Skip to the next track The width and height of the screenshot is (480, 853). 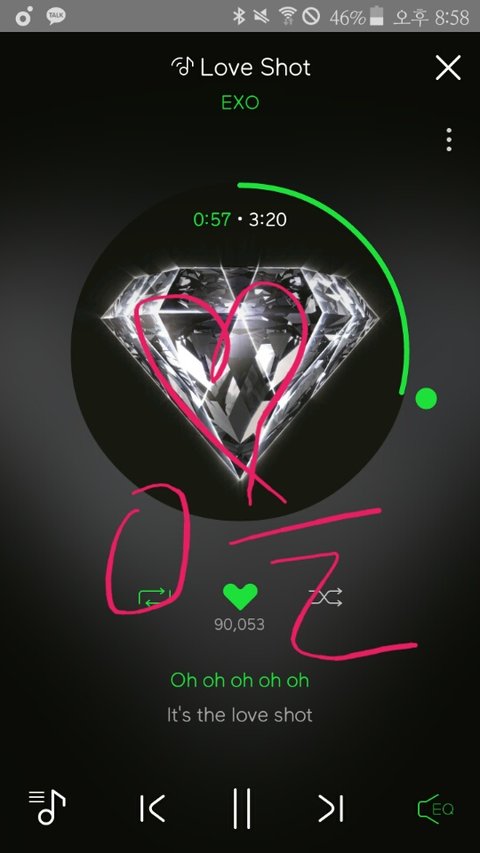click(331, 808)
